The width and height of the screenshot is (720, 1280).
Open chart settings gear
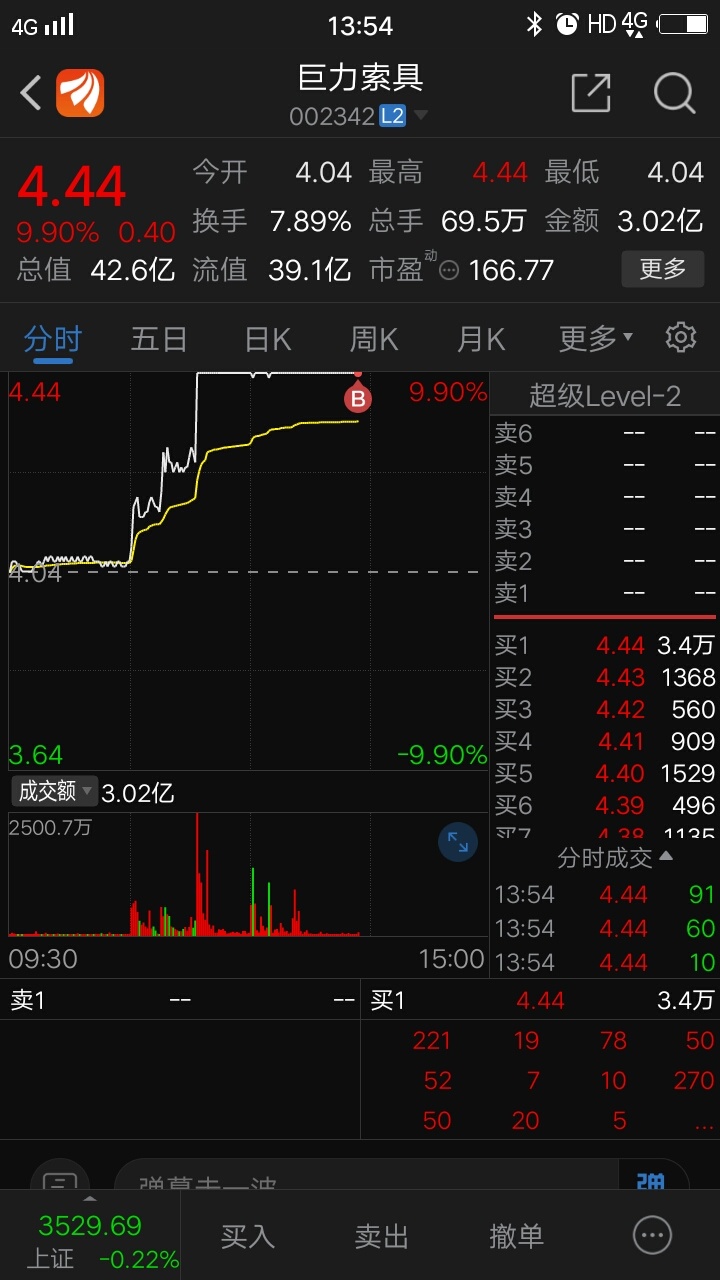tap(681, 337)
